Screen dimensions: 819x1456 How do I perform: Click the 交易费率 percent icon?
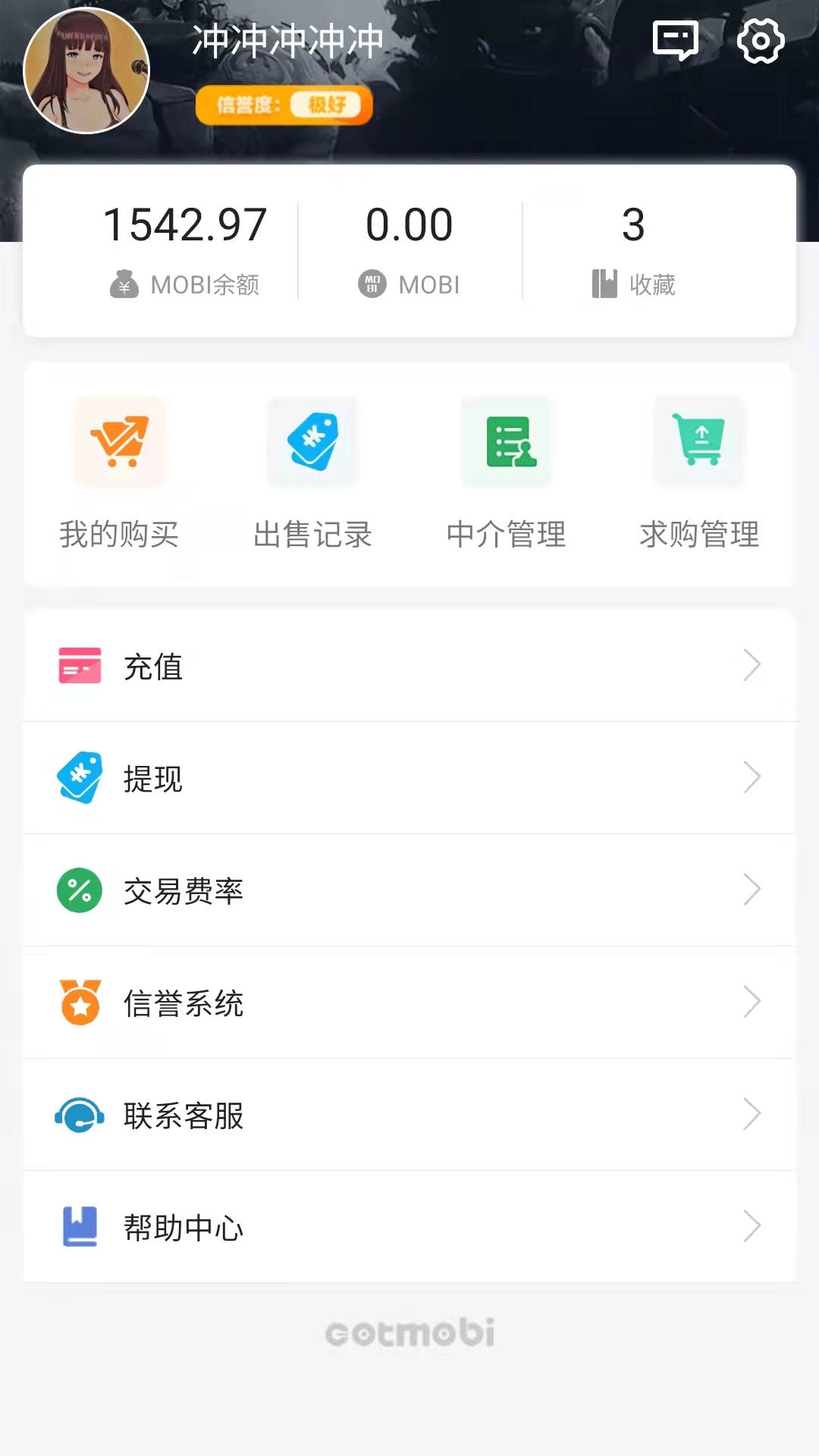click(x=80, y=890)
